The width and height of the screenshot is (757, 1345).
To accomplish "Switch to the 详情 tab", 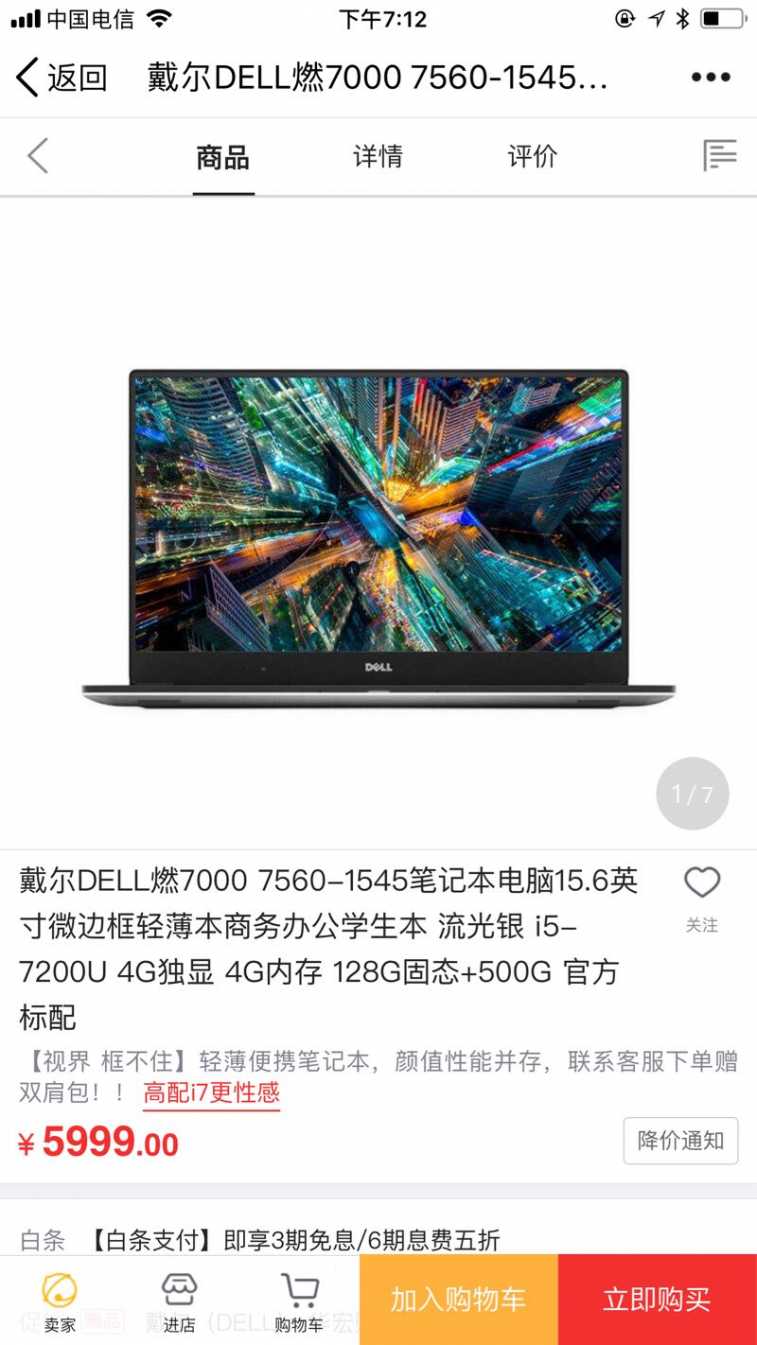I will tap(378, 157).
